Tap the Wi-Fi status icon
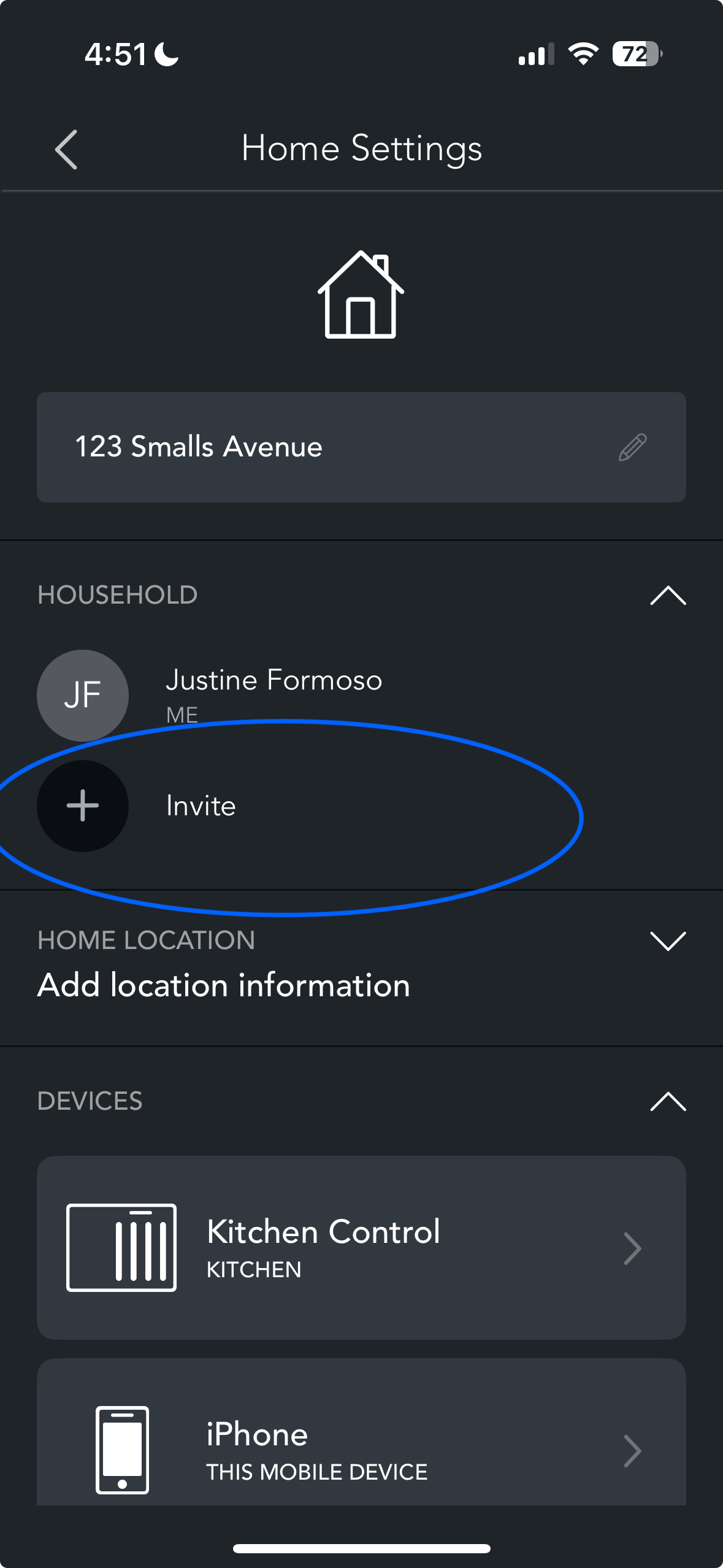Screen dimensions: 723x1568 [582, 55]
